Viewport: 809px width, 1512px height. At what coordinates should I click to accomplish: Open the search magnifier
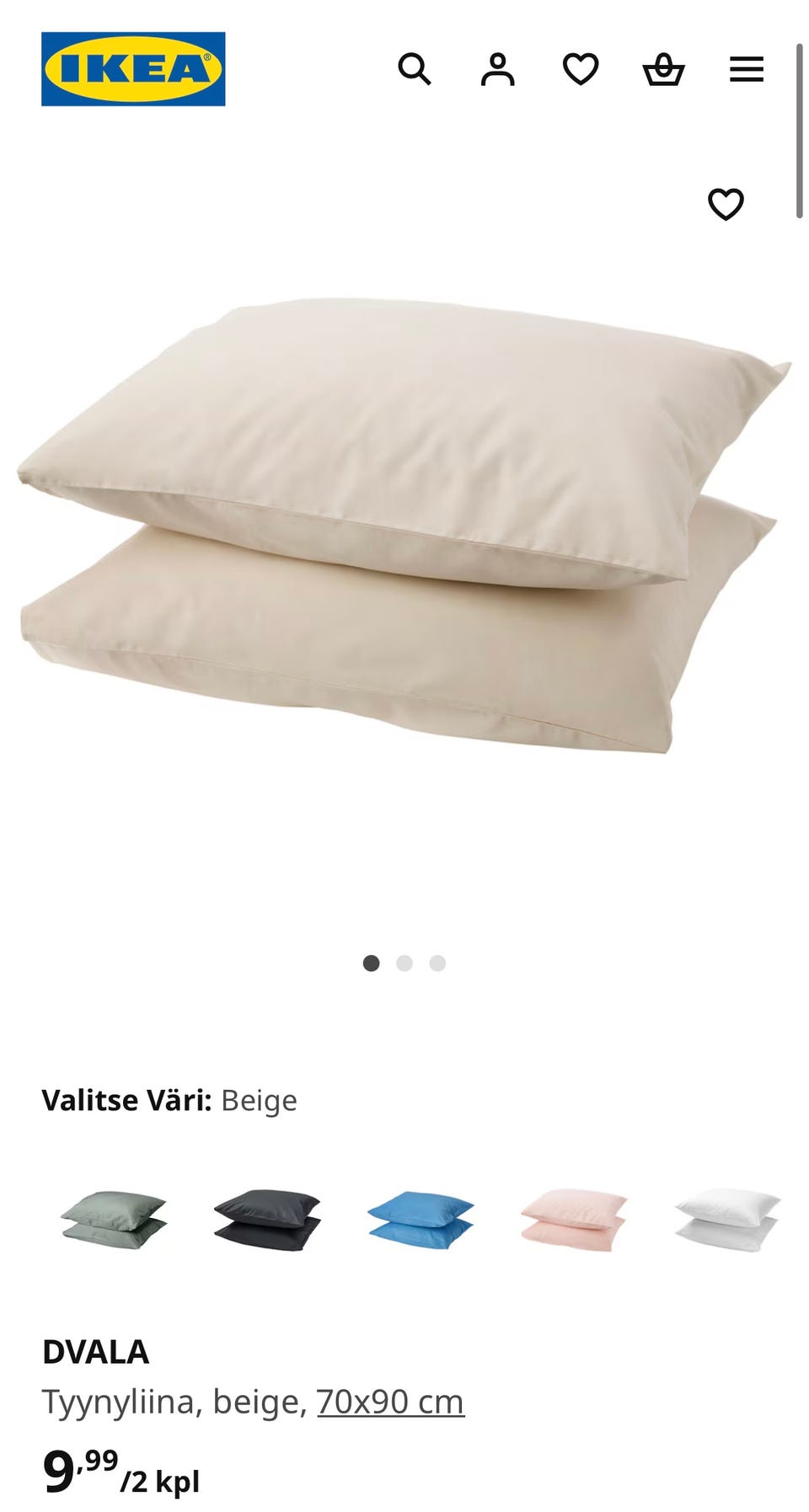click(414, 69)
